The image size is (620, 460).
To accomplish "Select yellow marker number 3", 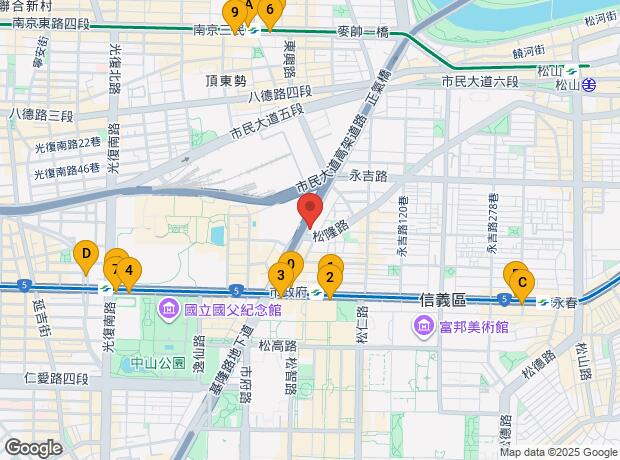I will click(281, 276).
